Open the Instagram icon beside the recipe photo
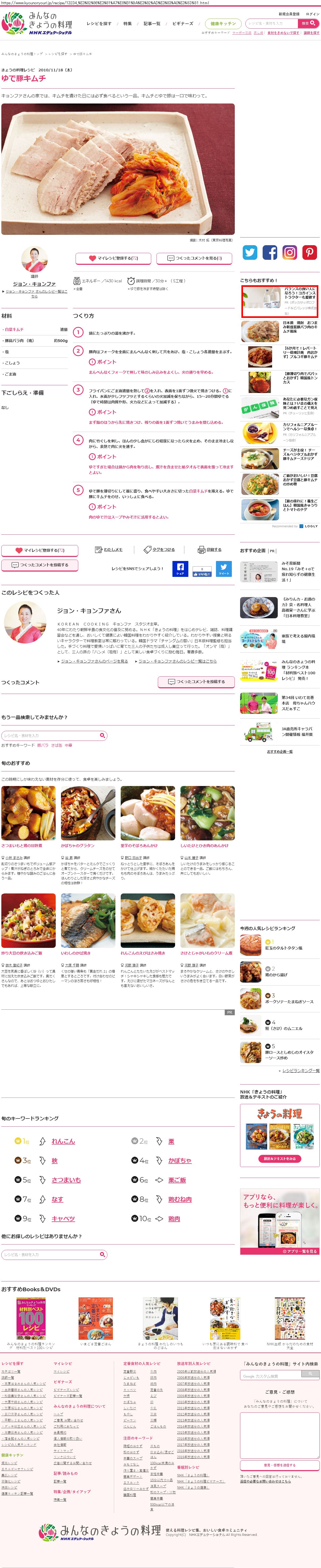 (290, 253)
